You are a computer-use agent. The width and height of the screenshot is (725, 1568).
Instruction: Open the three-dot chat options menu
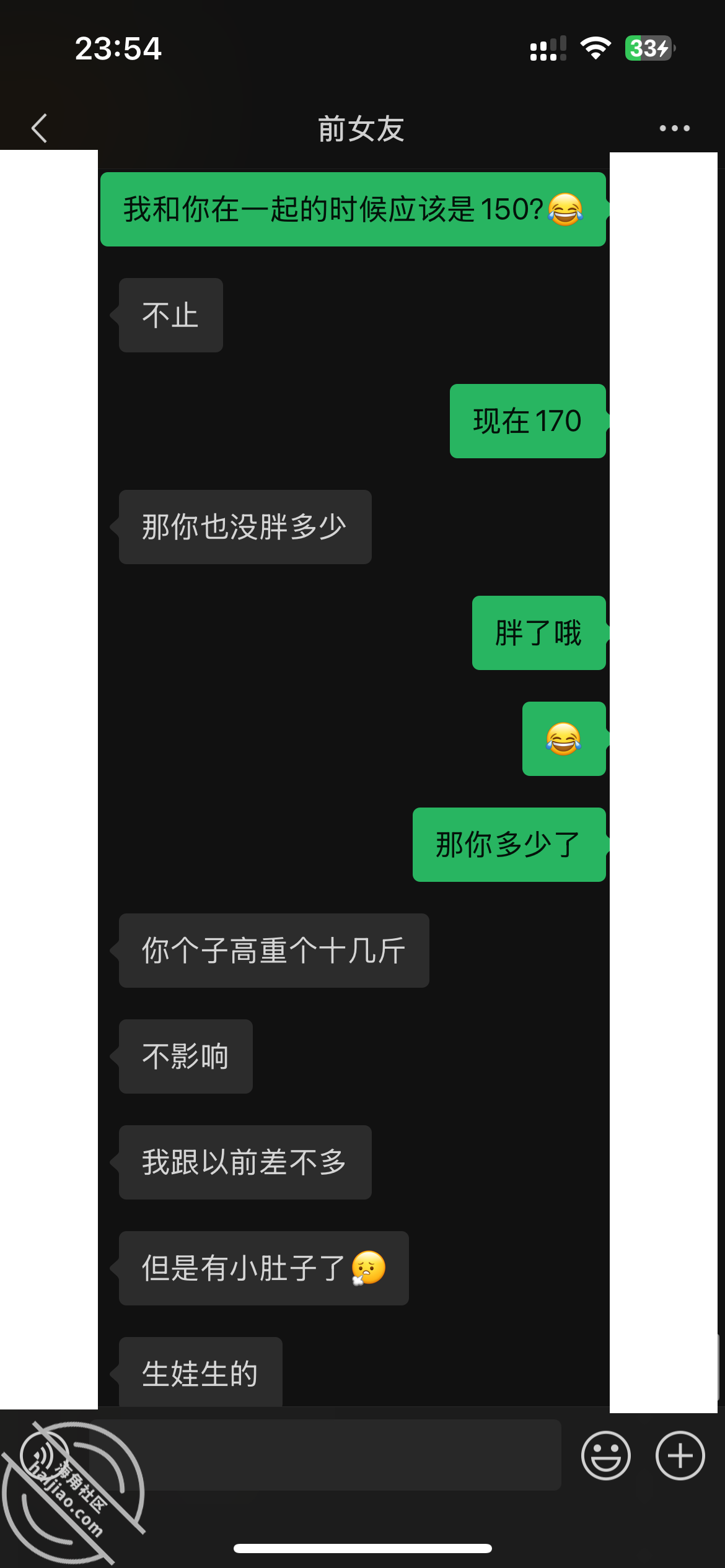674,128
